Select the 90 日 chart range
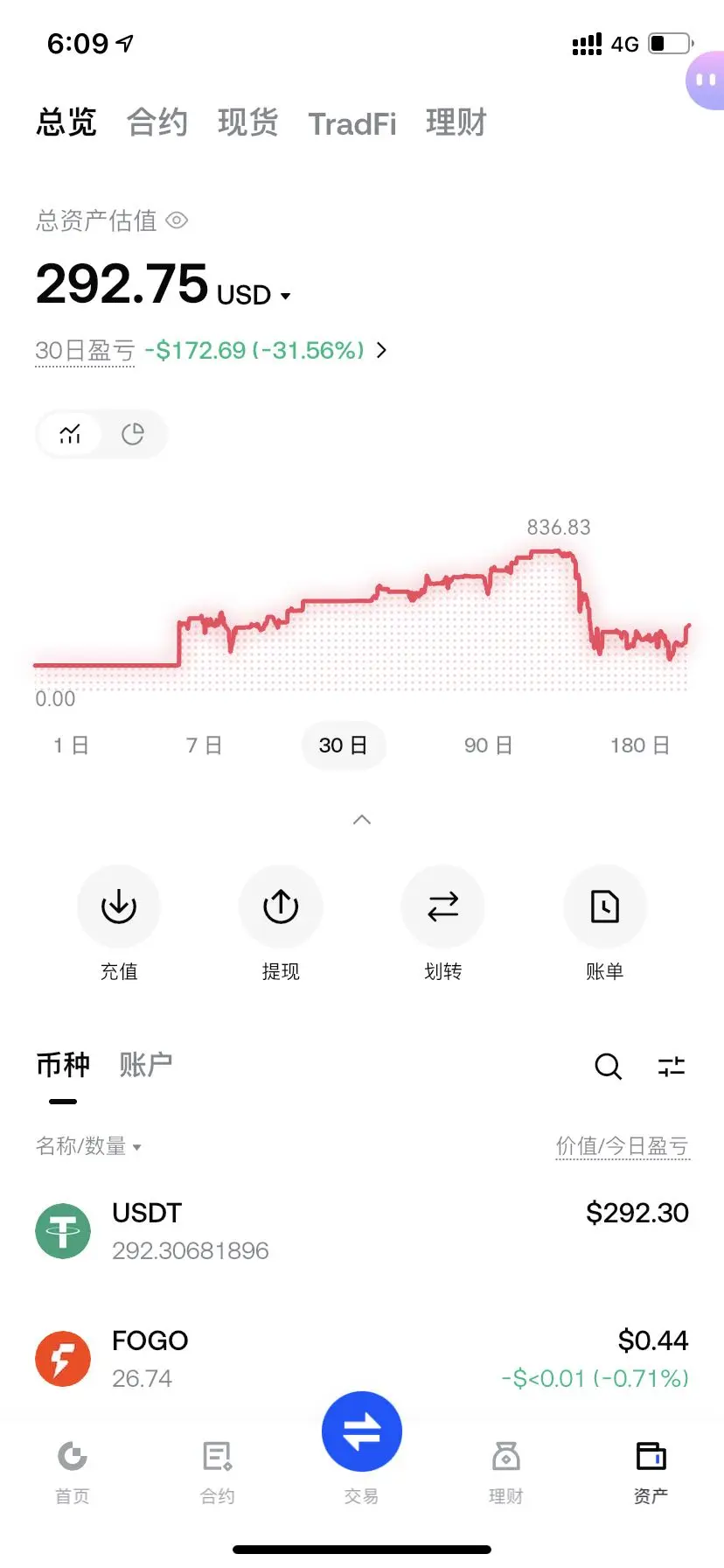This screenshot has height=1568, width=724. click(488, 745)
